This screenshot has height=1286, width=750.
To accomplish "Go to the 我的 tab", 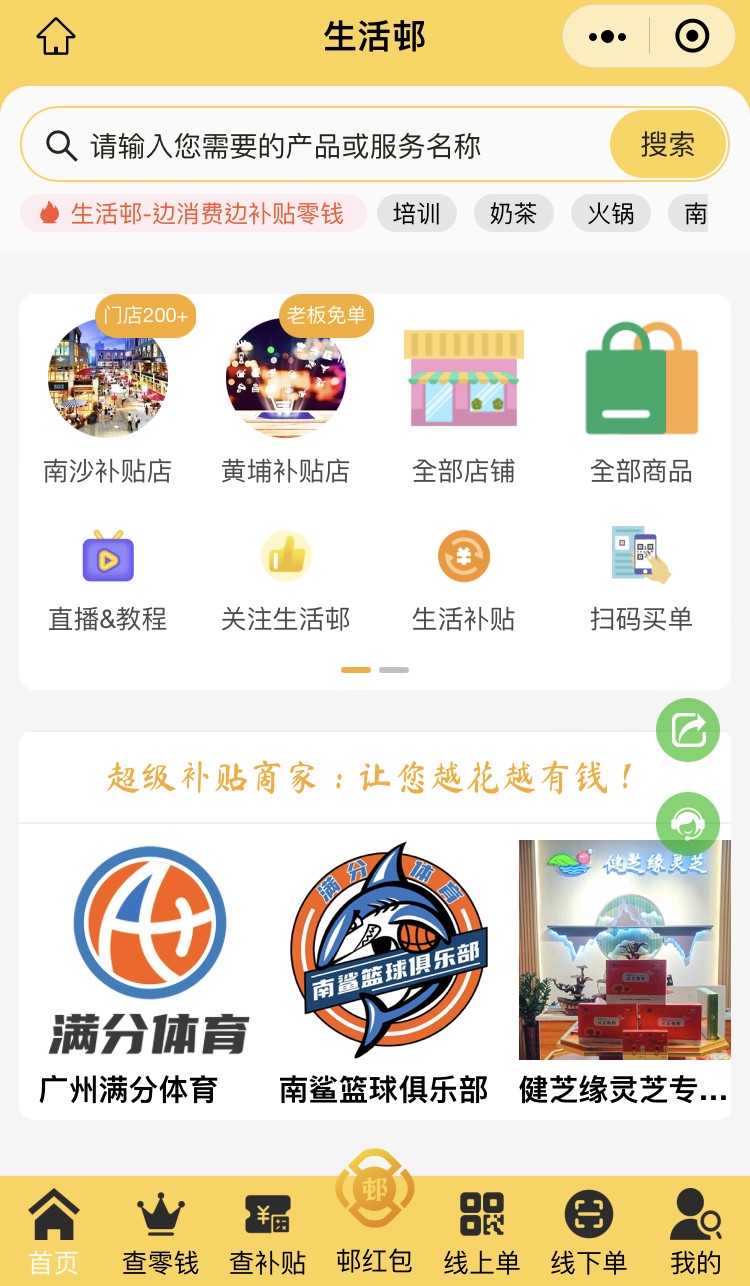I will [x=696, y=1234].
